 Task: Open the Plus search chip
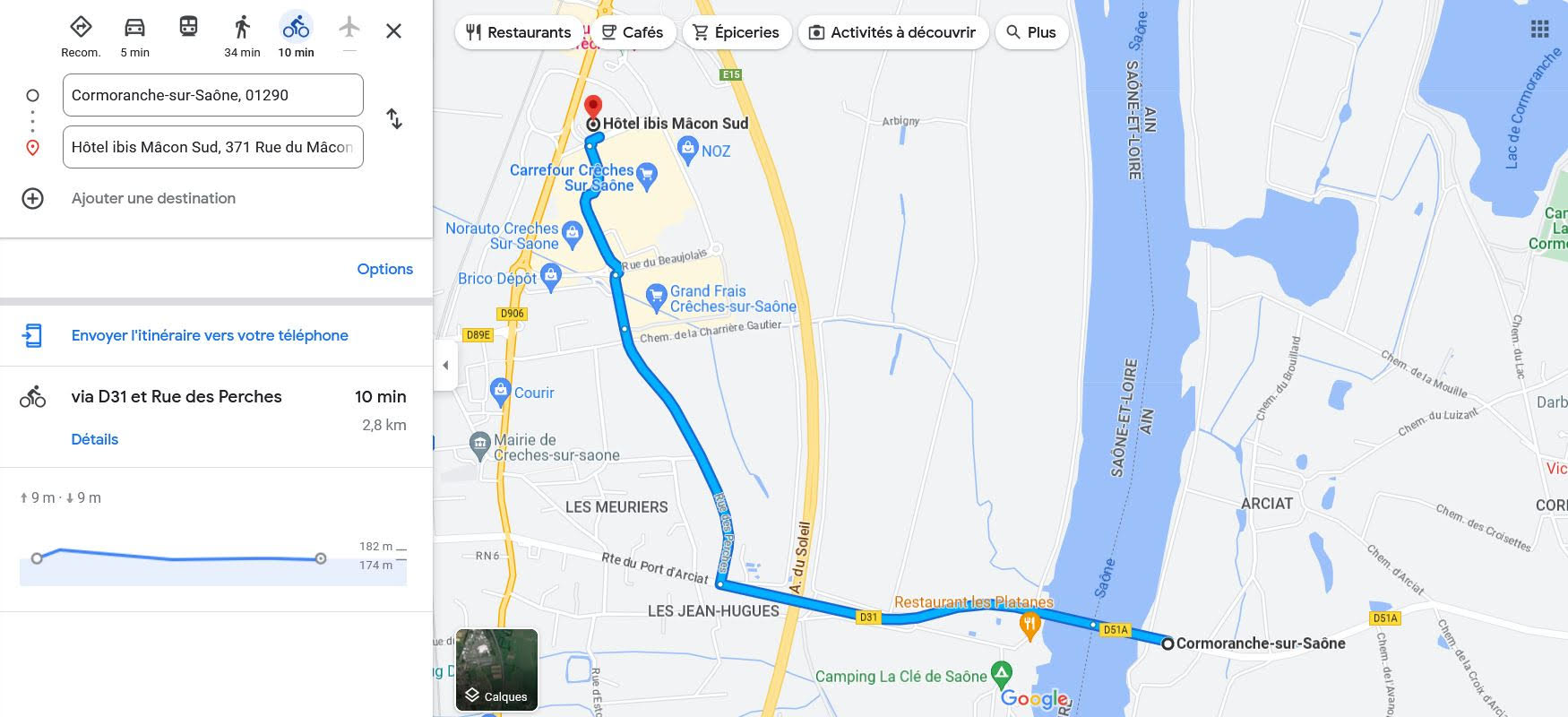1031,32
